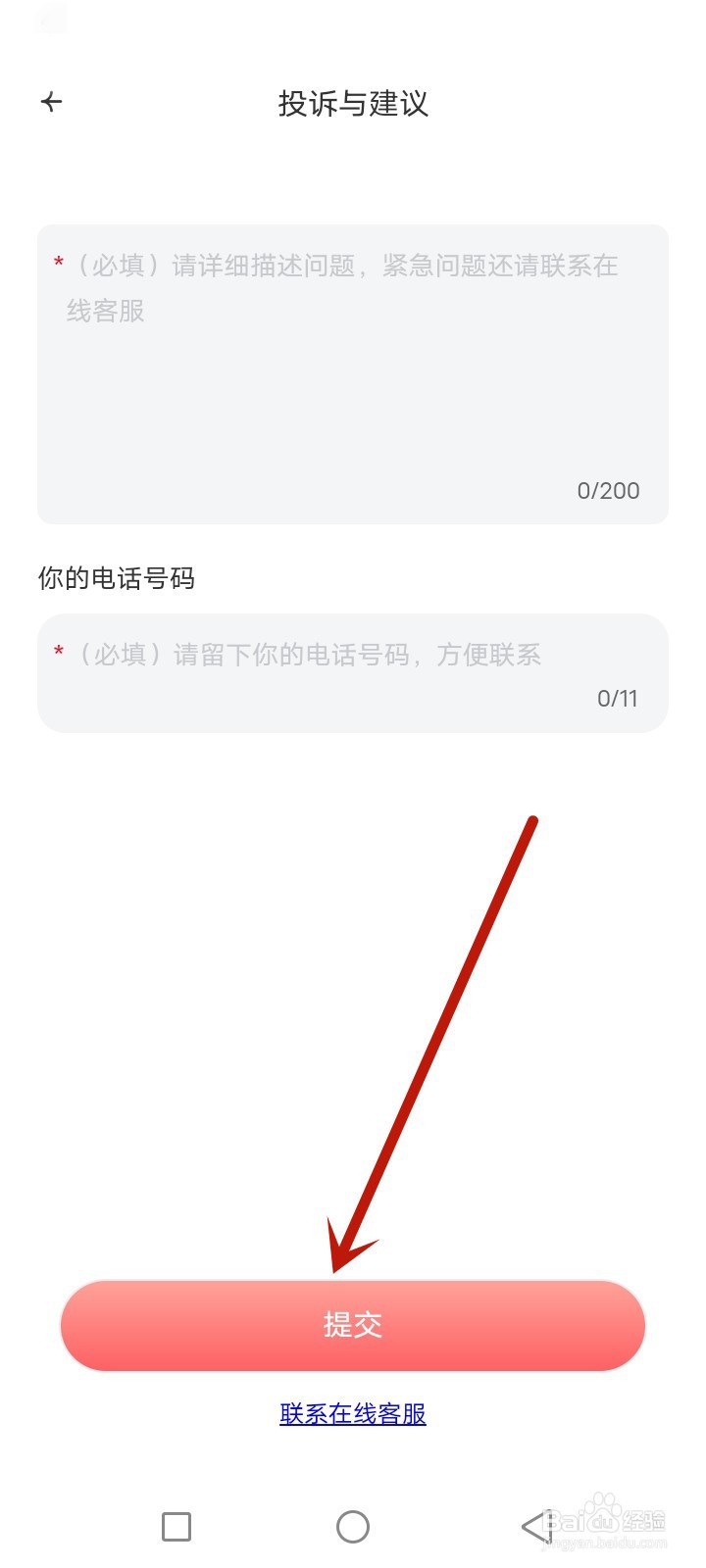This screenshot has height=1568, width=706.
Task: Tap the 0/200 character counter
Action: (x=610, y=490)
